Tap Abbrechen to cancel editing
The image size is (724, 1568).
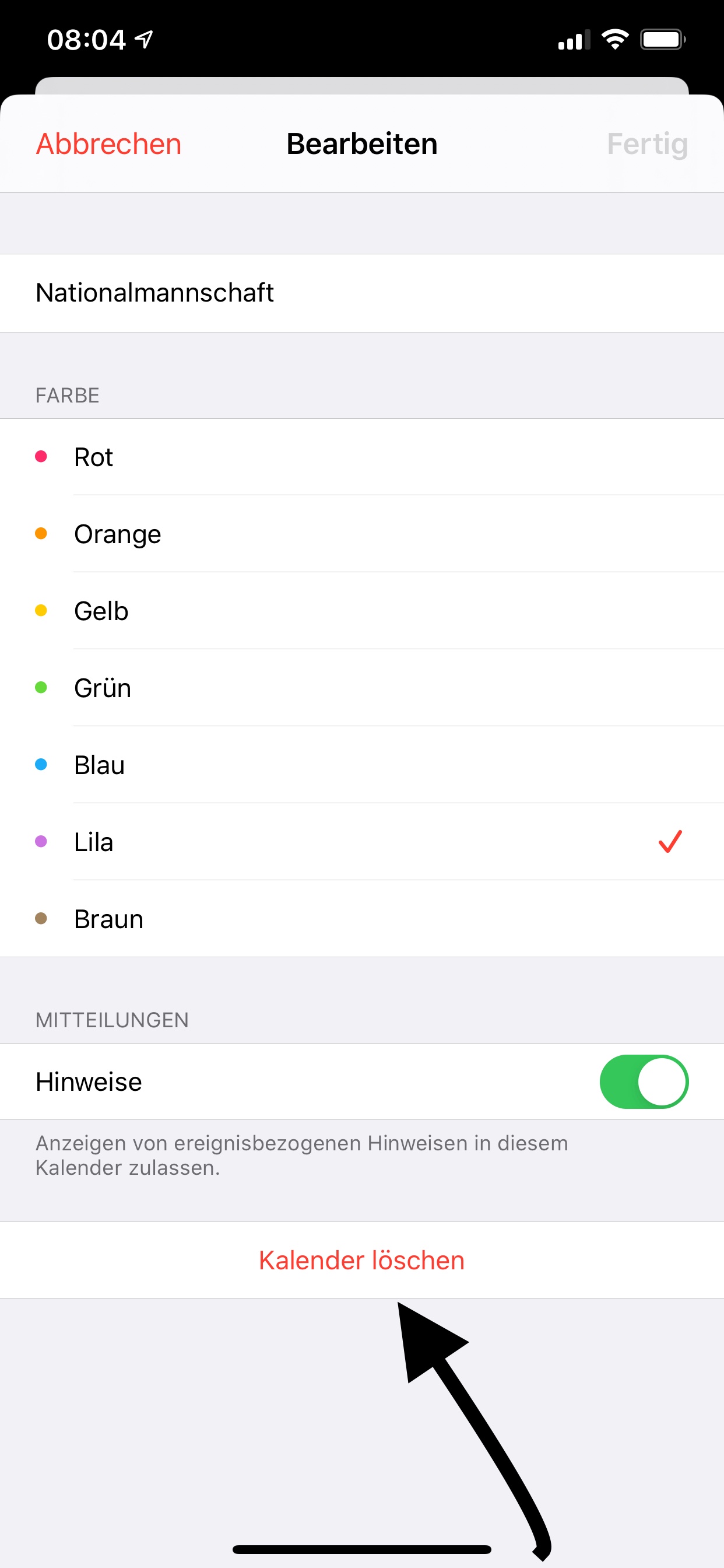109,144
